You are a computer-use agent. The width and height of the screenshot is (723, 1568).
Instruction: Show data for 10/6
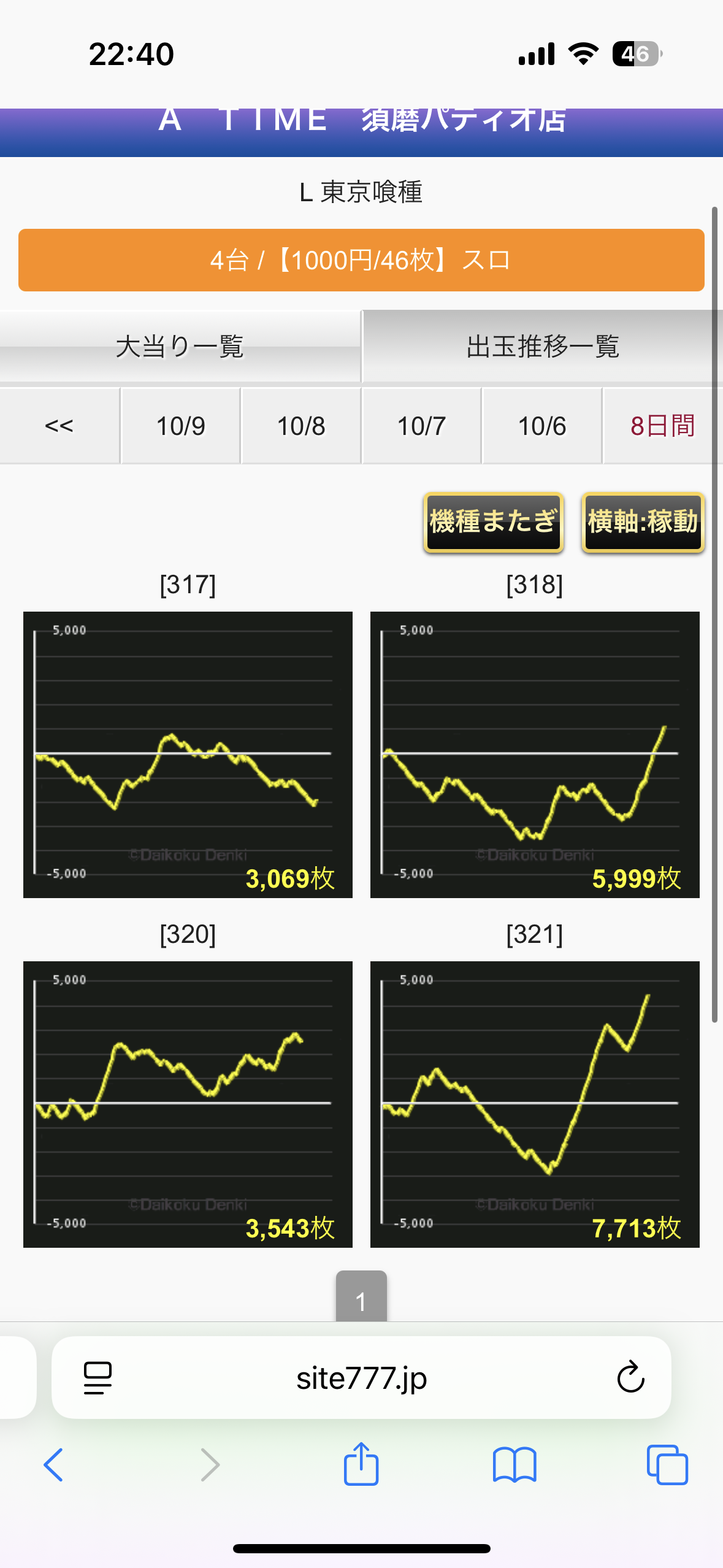(542, 426)
